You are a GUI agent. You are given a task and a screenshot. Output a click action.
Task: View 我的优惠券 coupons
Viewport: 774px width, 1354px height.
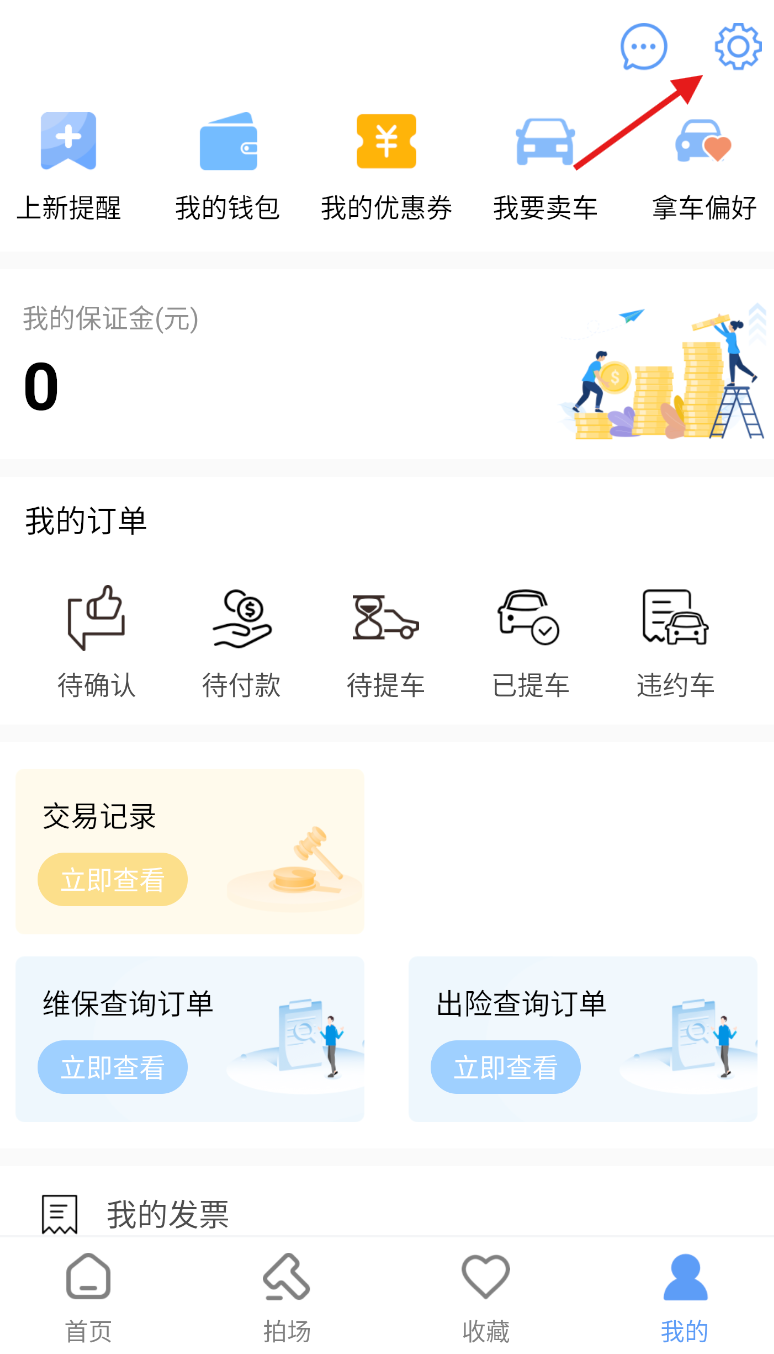(386, 167)
